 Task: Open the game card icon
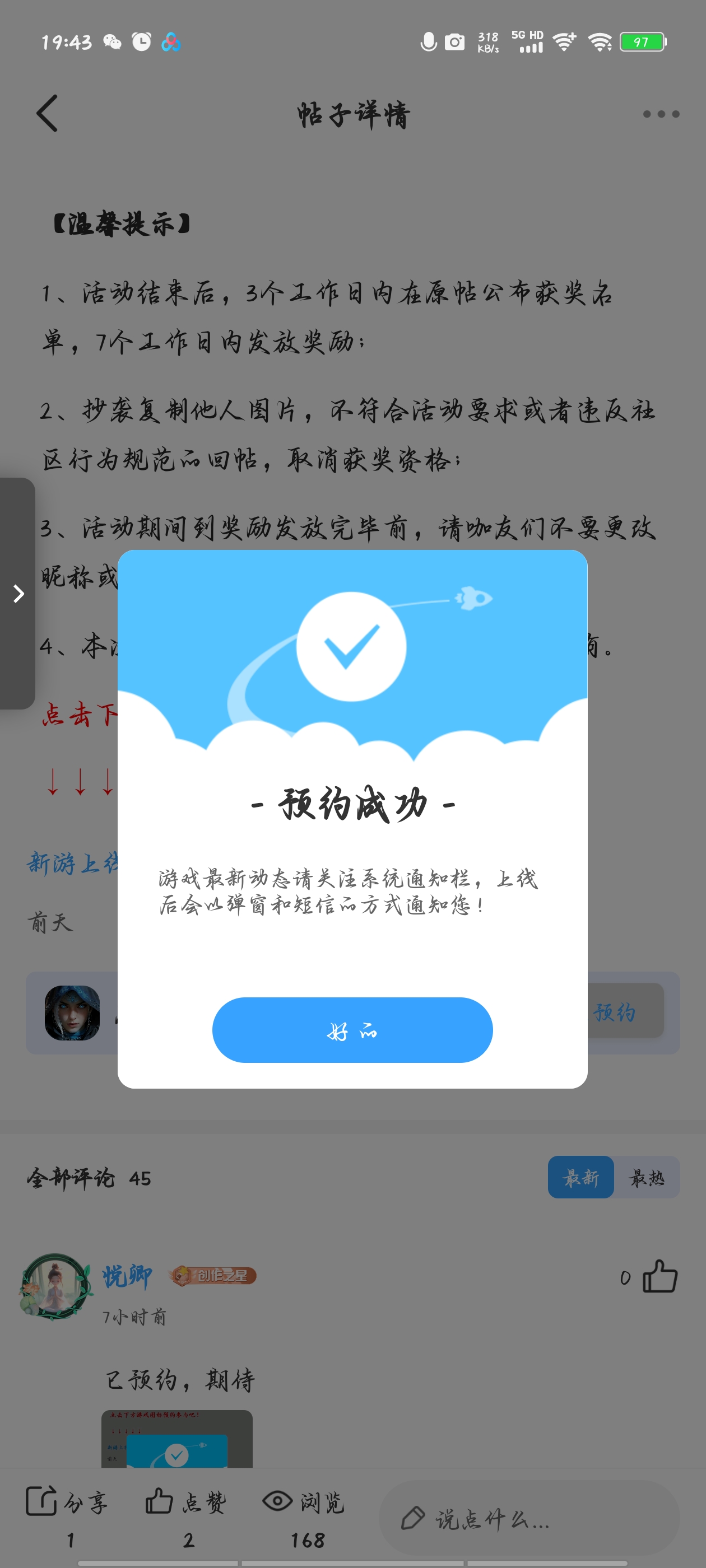(72, 1012)
